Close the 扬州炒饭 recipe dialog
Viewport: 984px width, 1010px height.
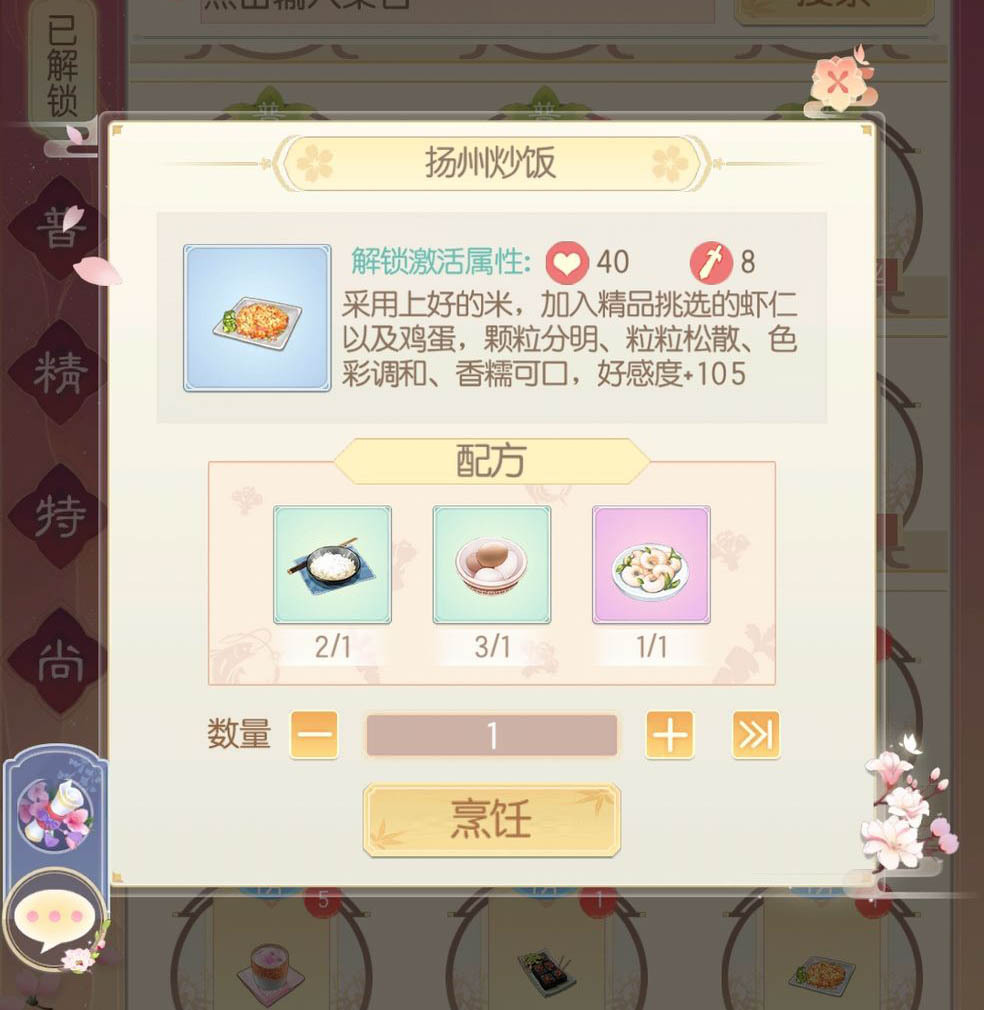[x=839, y=83]
